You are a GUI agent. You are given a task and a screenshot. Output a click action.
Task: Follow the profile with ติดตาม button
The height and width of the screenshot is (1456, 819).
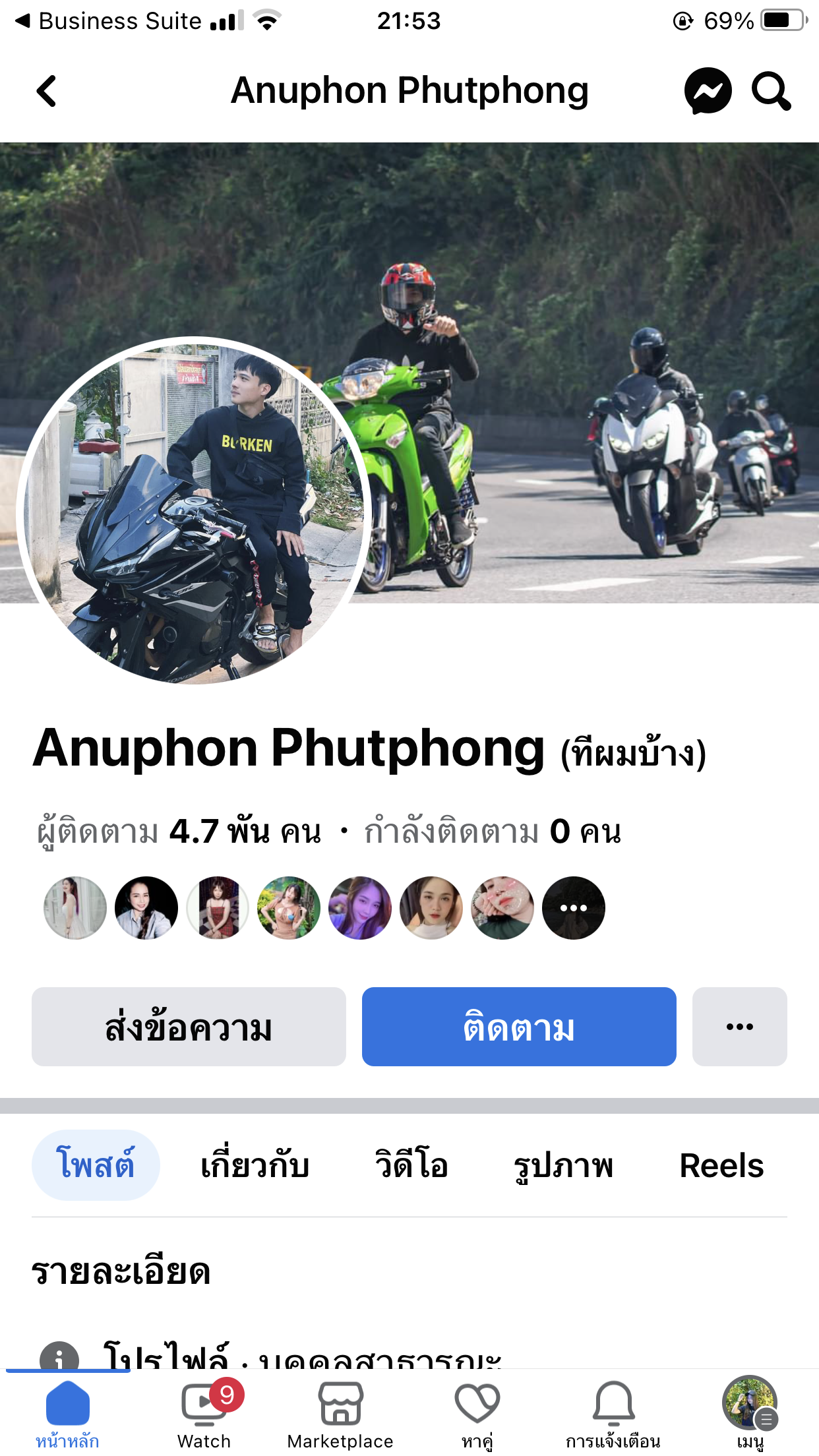pos(519,1027)
